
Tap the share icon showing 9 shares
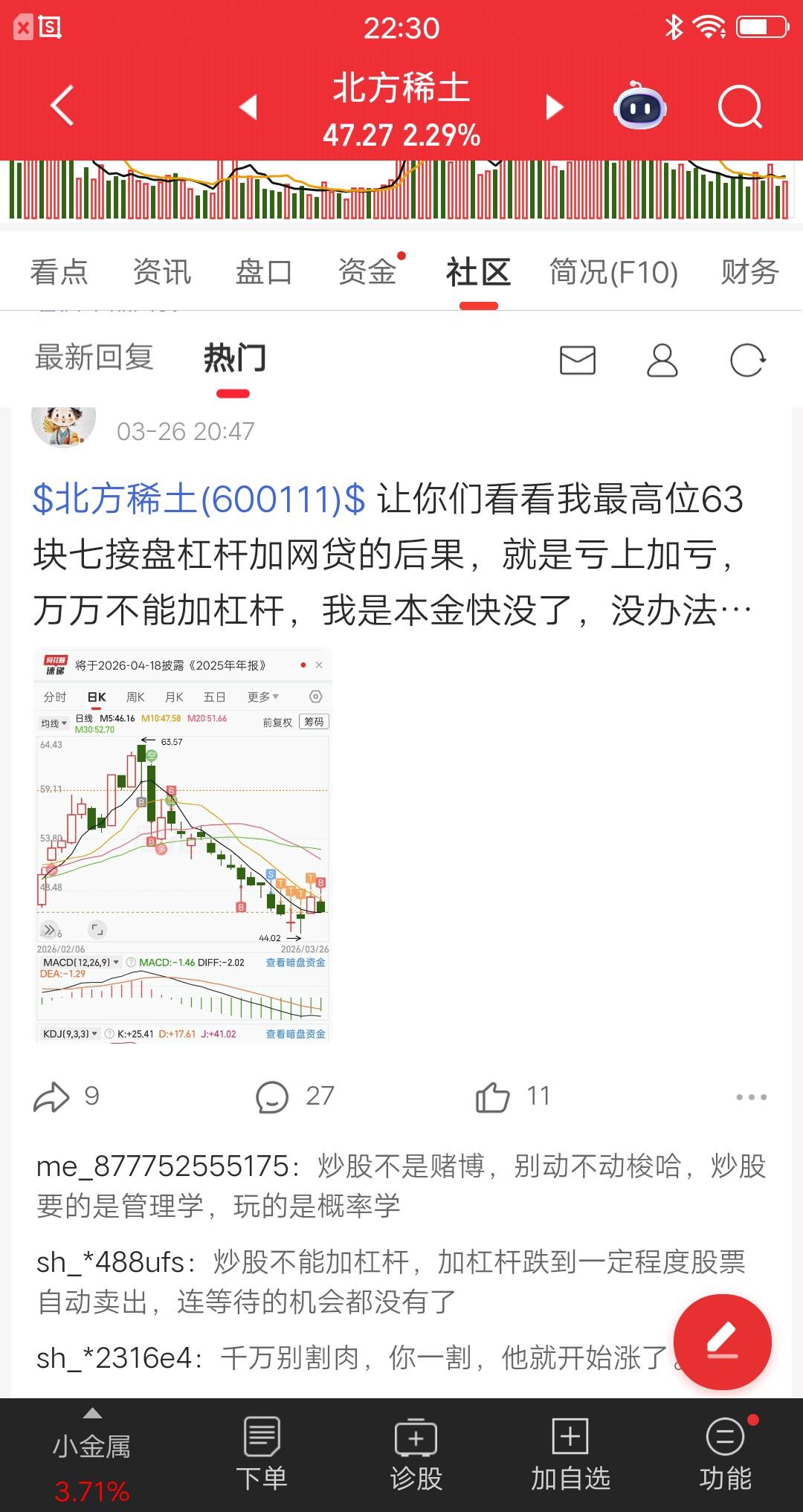(x=54, y=1095)
